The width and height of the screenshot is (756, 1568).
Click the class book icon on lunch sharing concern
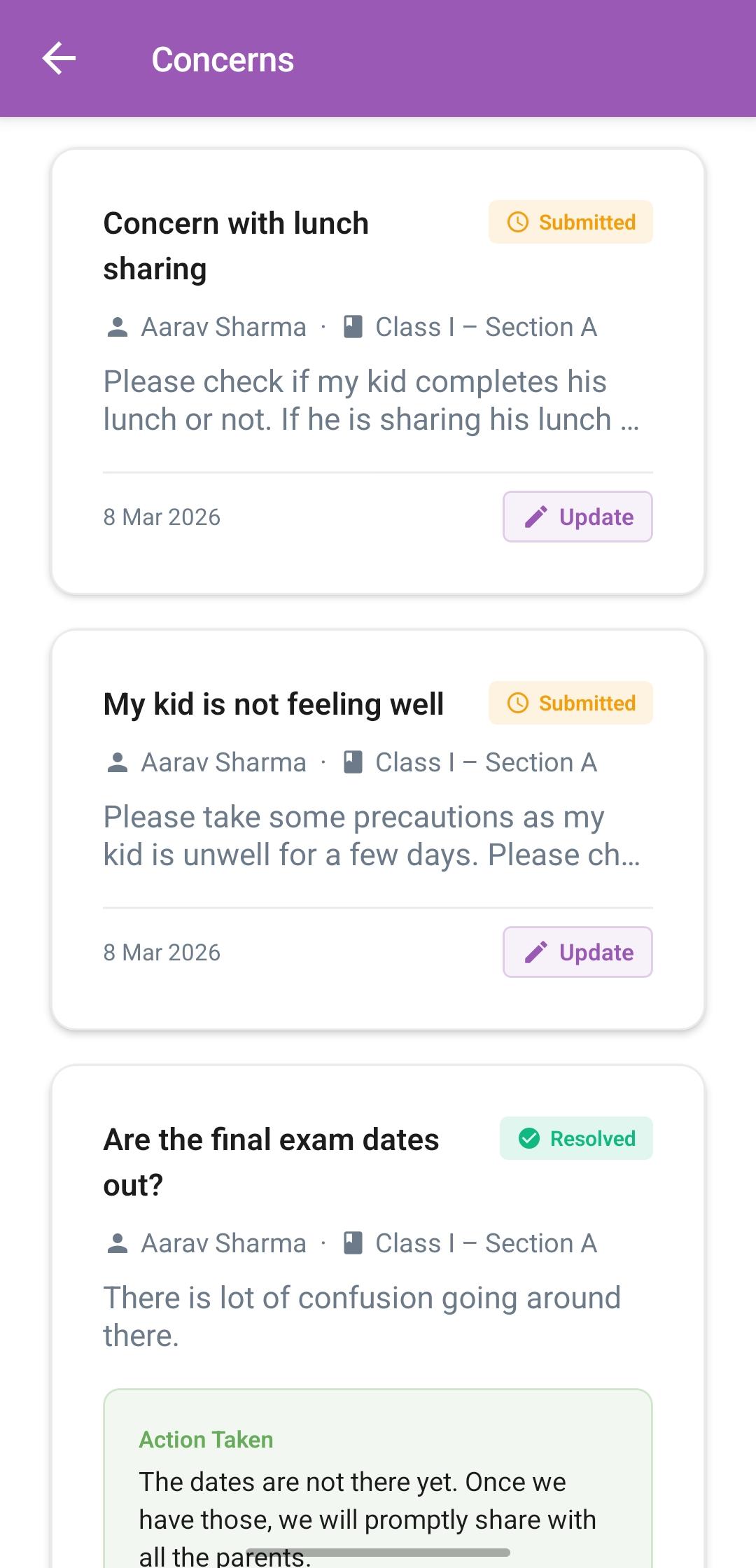(353, 325)
